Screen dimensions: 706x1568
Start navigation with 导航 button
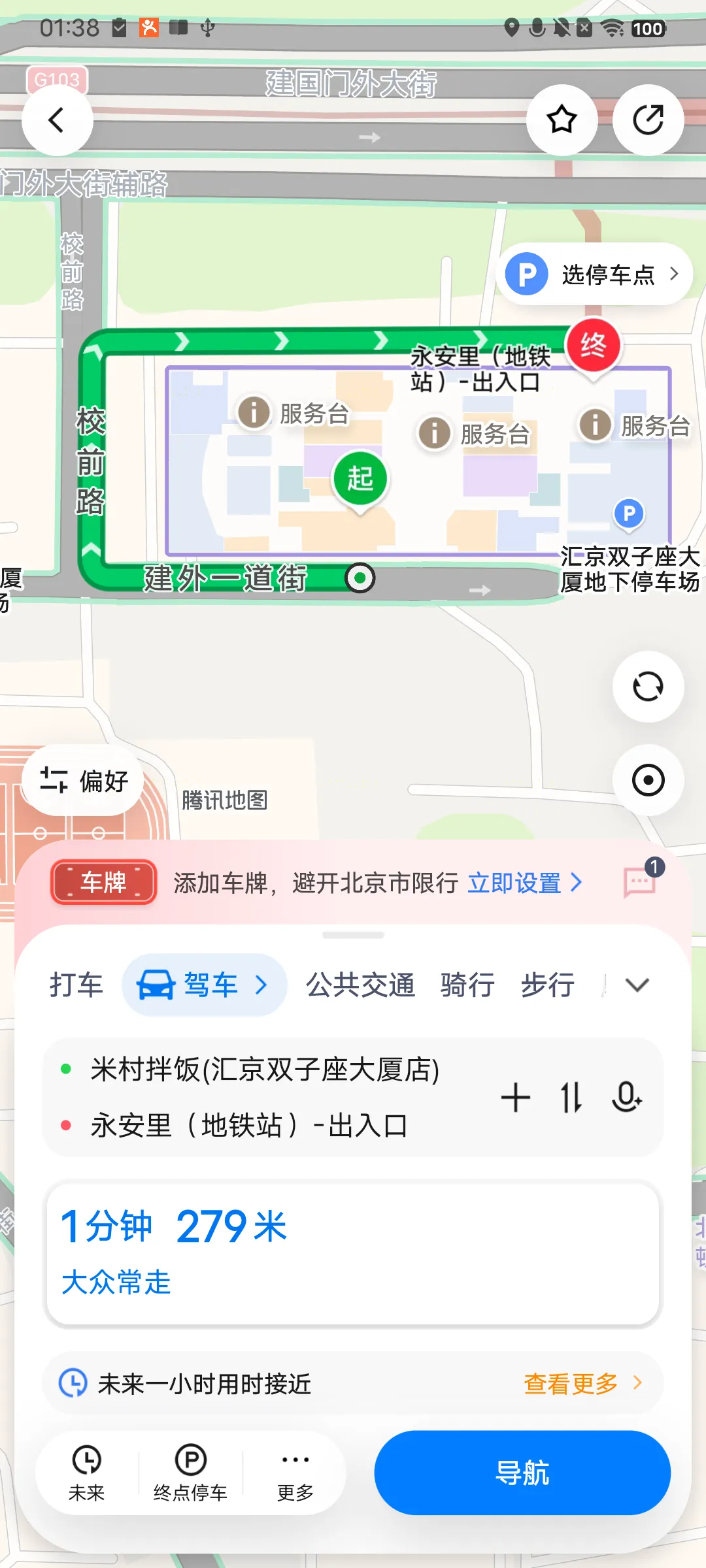522,1473
